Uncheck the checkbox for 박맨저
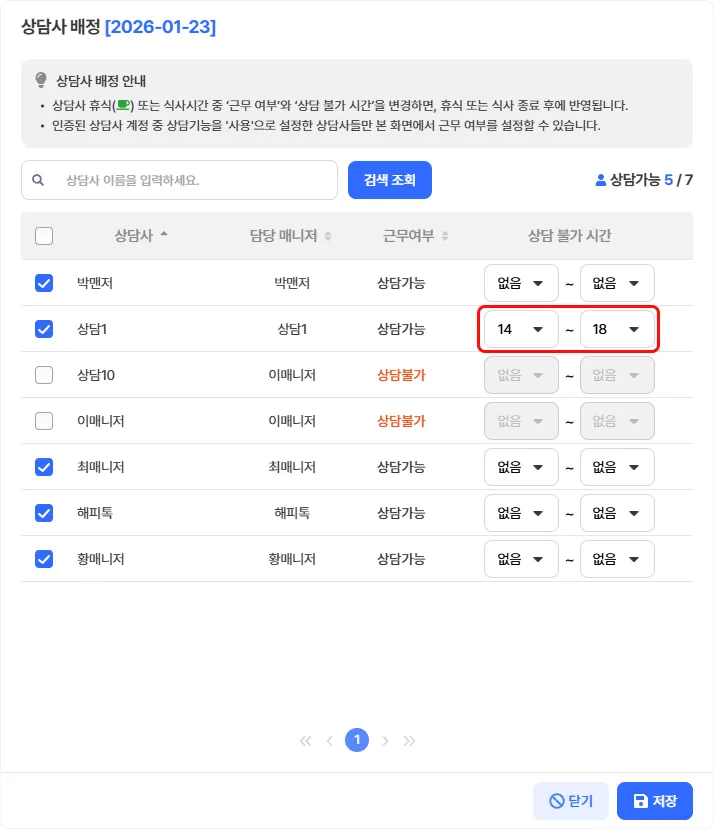Screen dimensions: 714x829 [44, 283]
